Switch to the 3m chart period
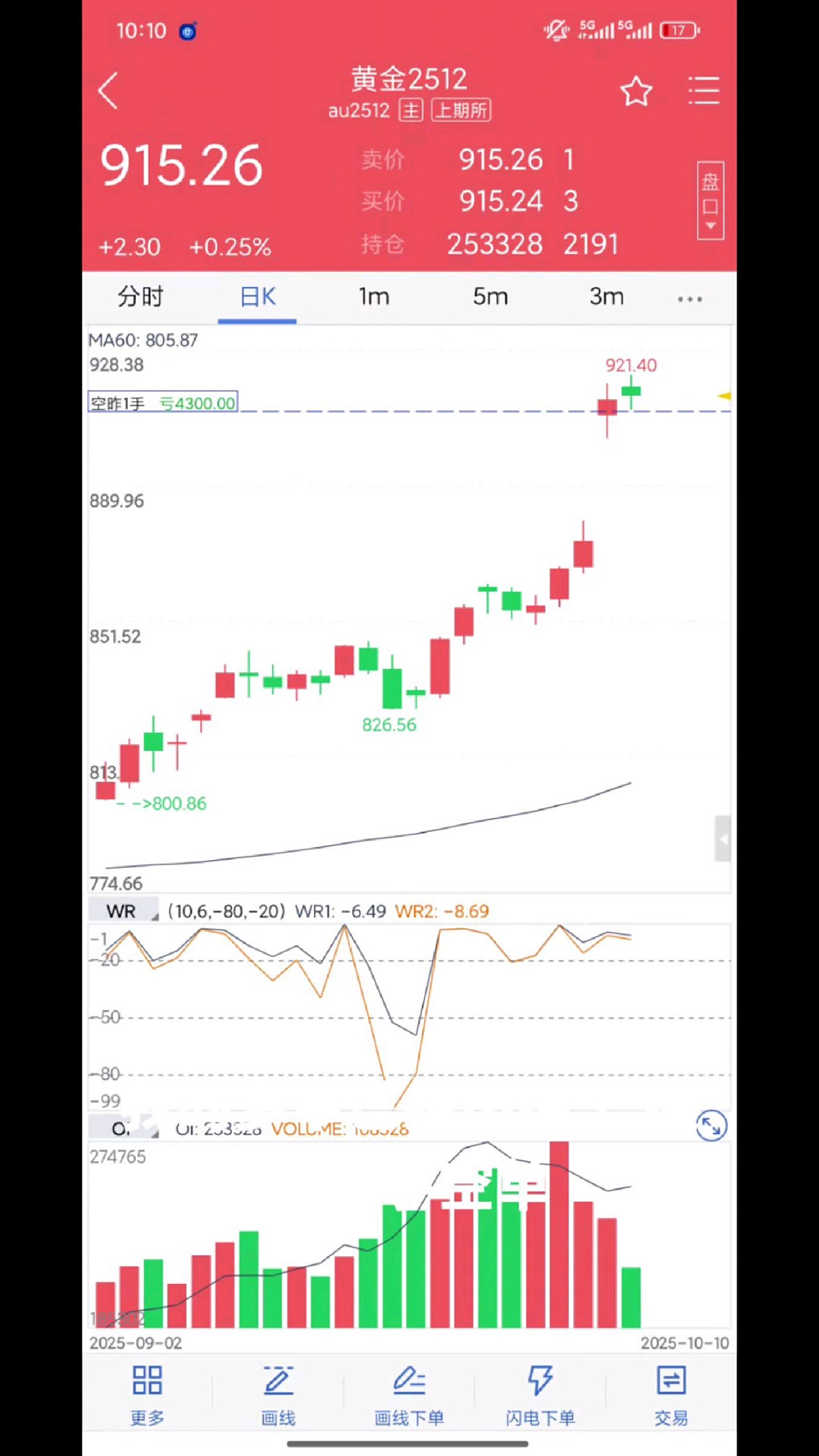Viewport: 819px width, 1456px height. (x=606, y=297)
